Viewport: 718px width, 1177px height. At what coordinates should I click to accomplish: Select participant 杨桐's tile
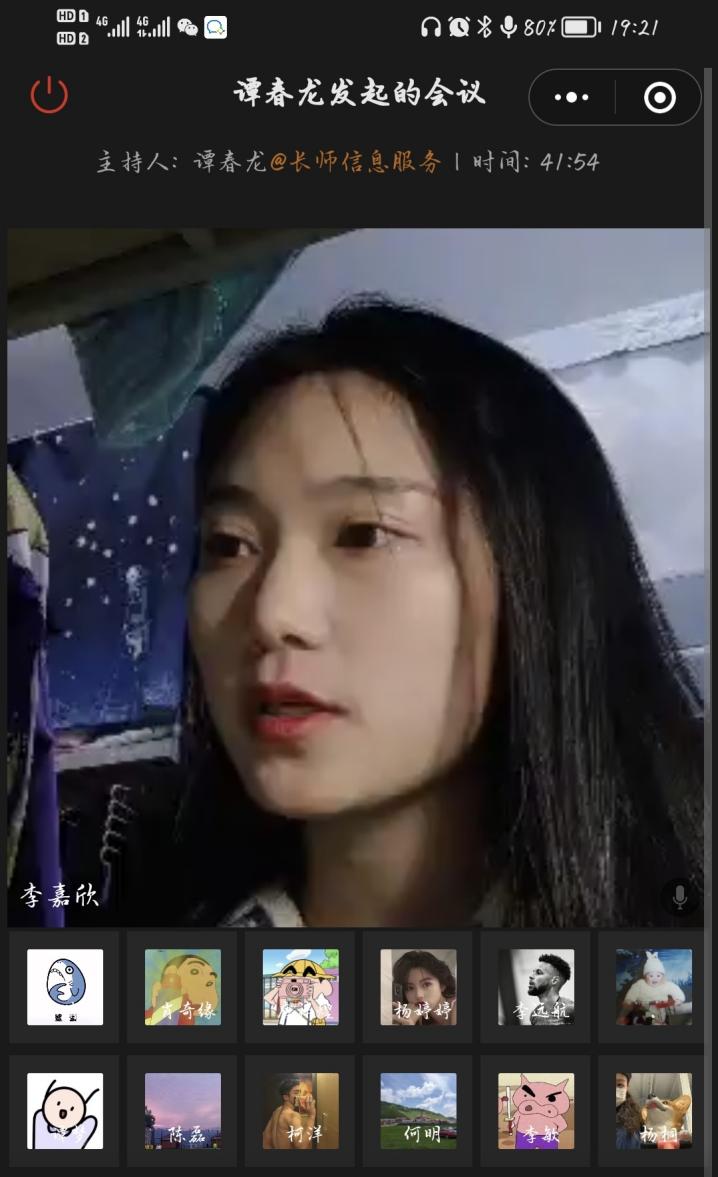[653, 1111]
